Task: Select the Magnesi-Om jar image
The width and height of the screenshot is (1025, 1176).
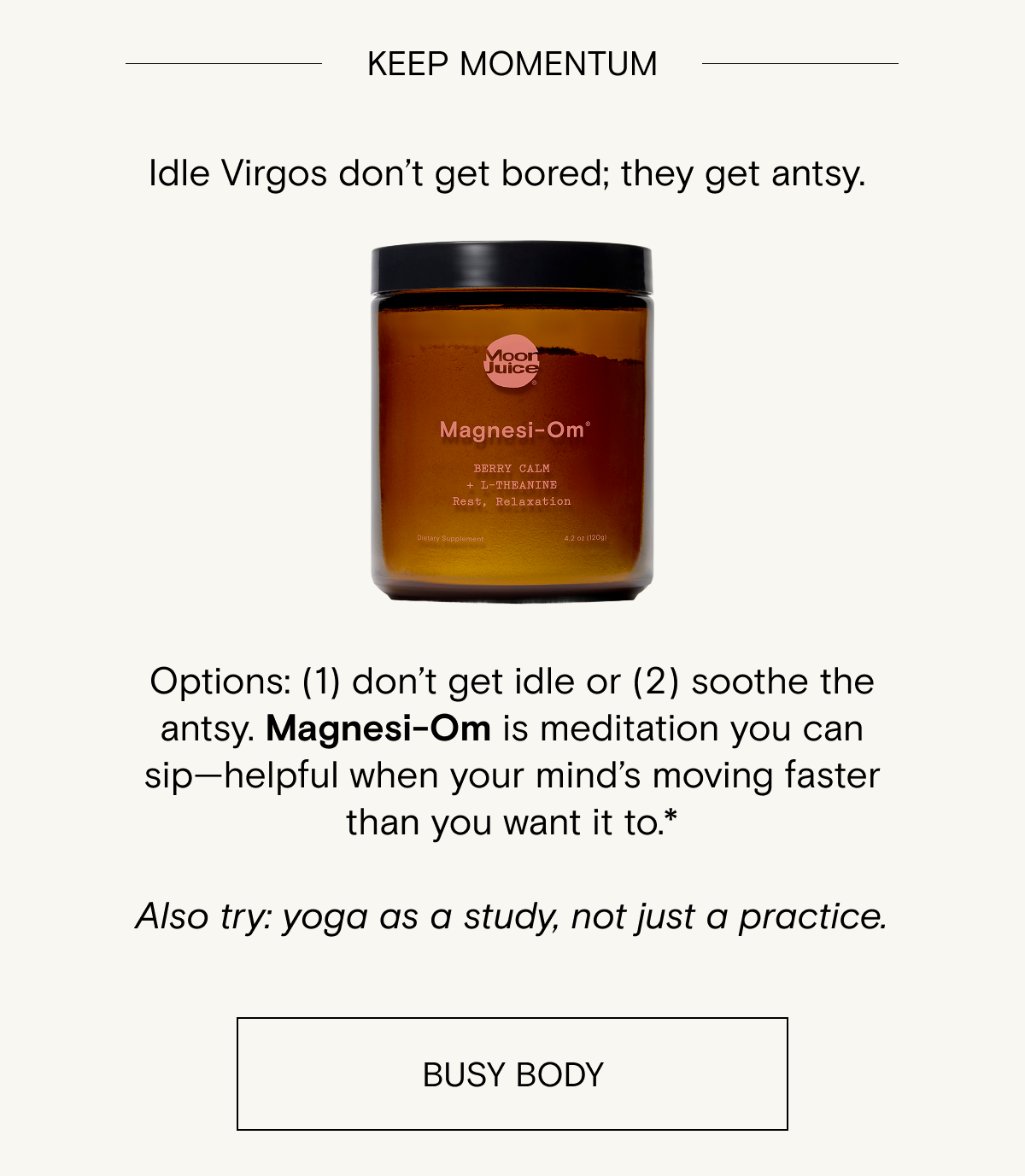Action: tap(512, 423)
